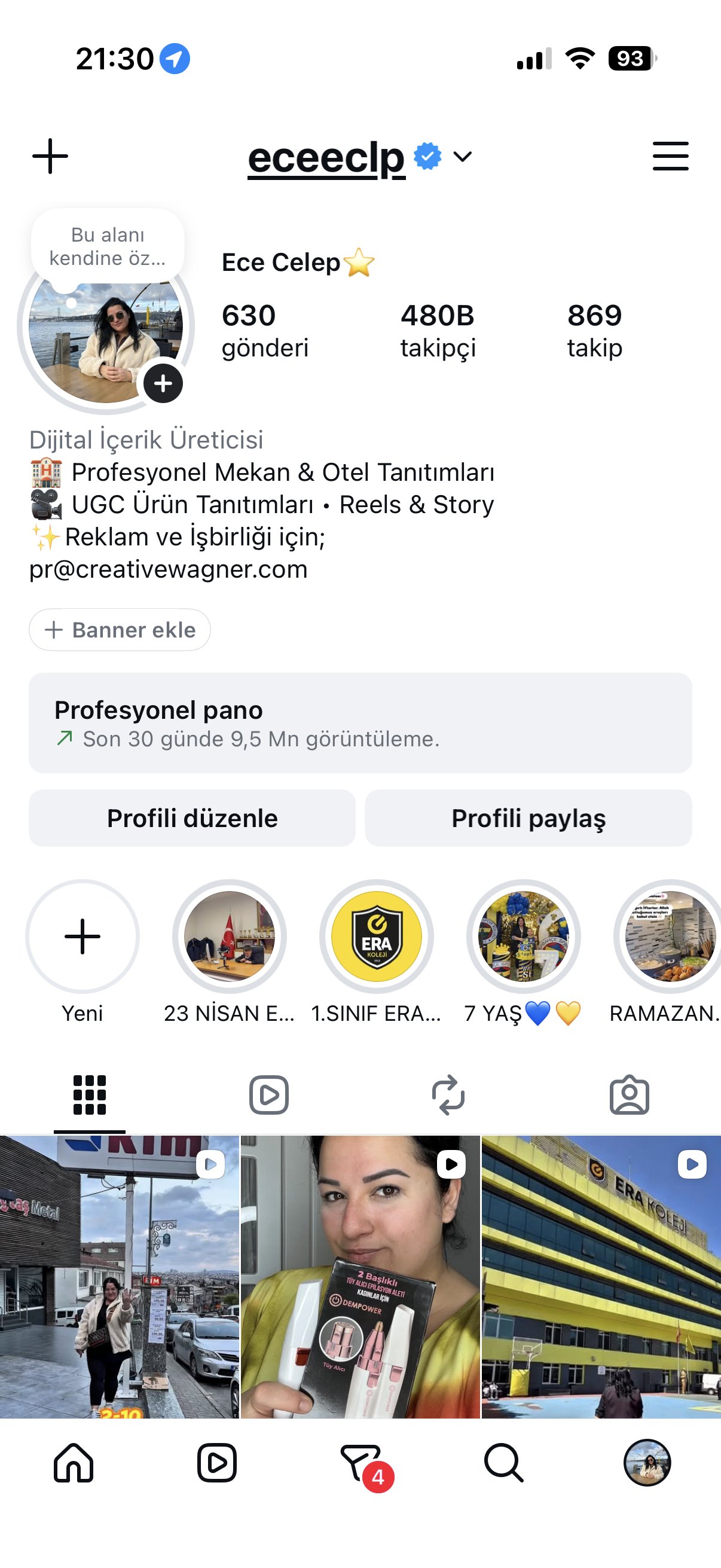Open the ERA Koleji building reel
721x1568 pixels.
click(601, 1276)
